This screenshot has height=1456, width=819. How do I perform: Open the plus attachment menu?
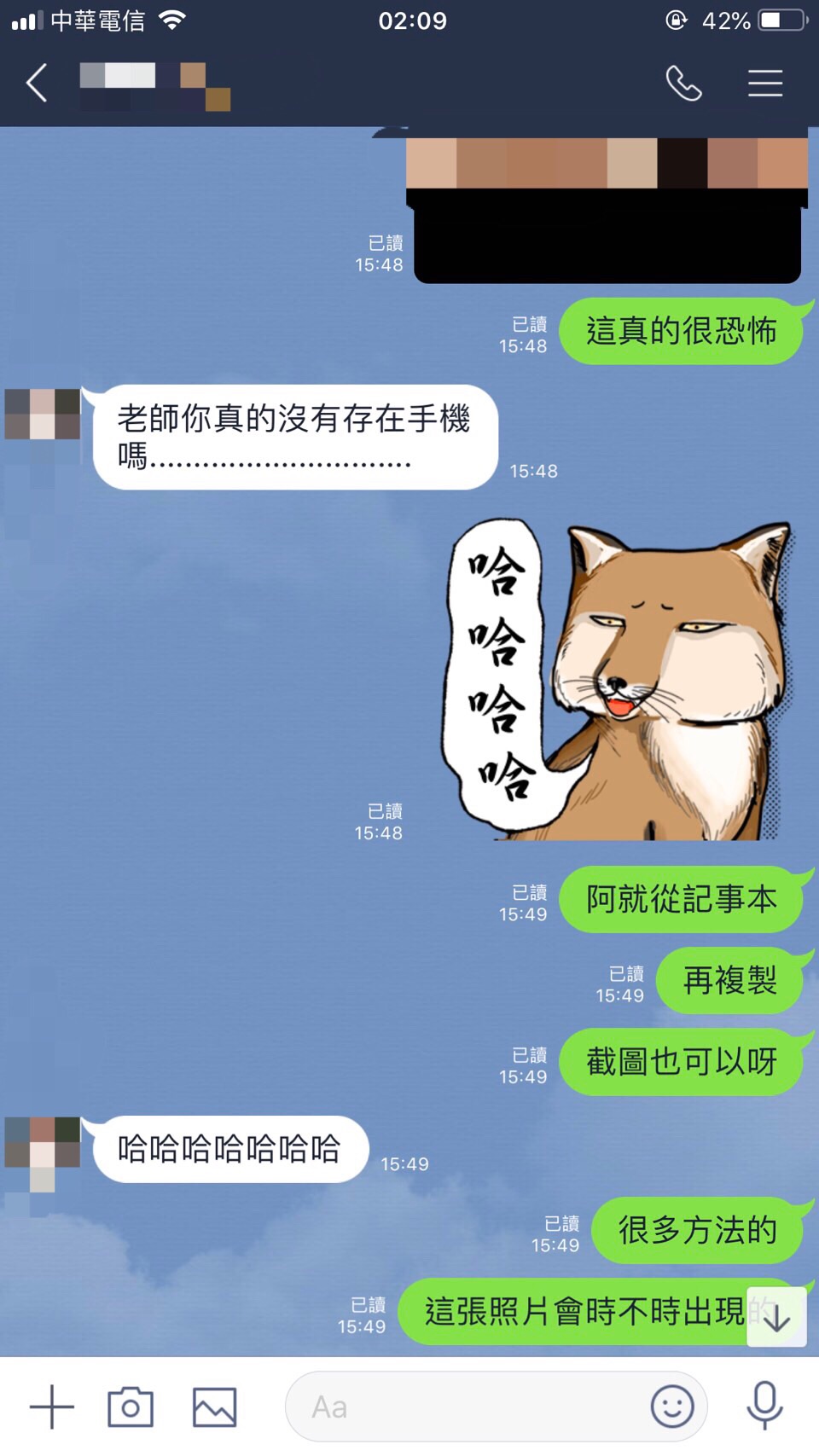[51, 1407]
